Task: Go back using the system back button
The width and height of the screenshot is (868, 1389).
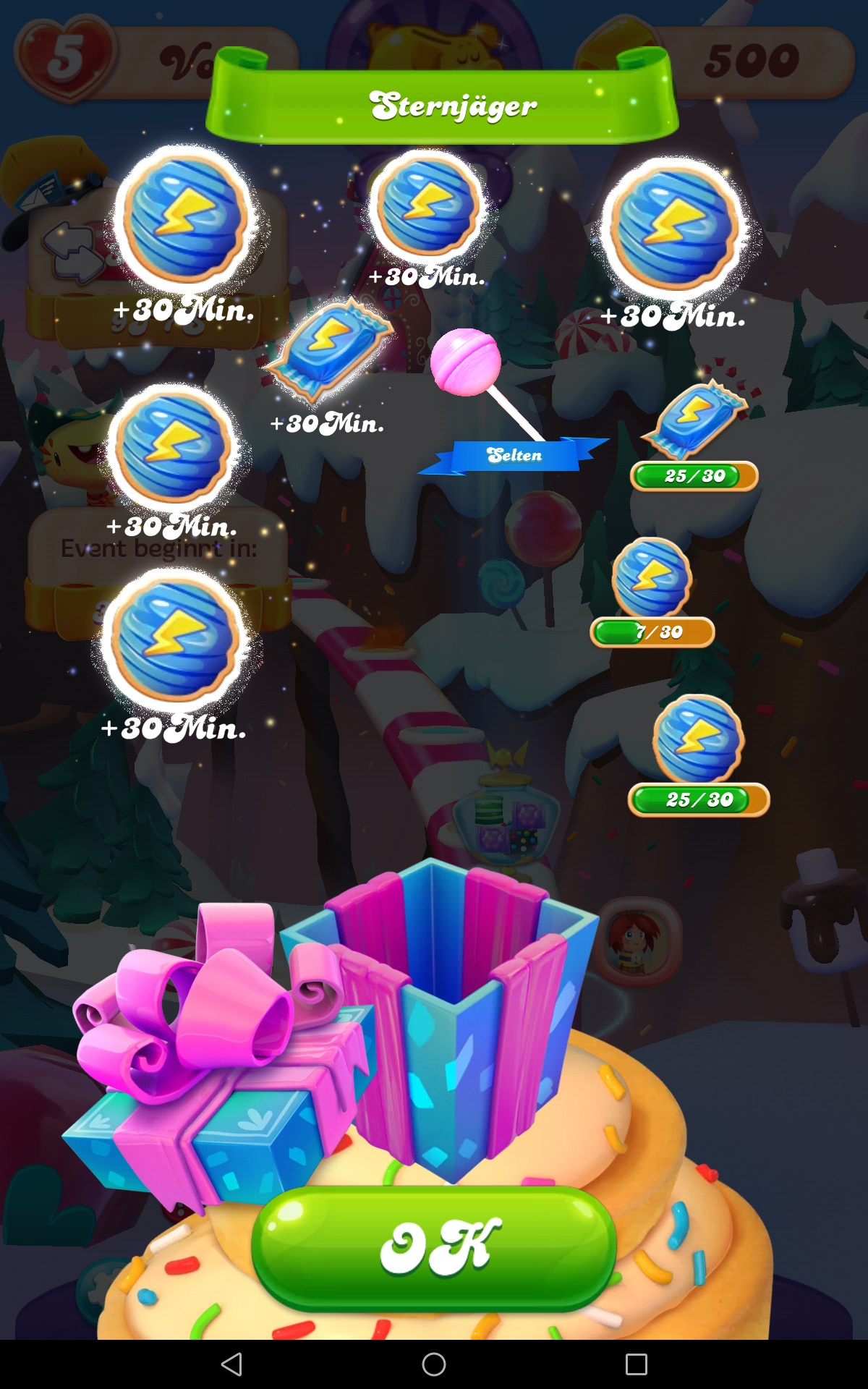Action: pos(231,1364)
